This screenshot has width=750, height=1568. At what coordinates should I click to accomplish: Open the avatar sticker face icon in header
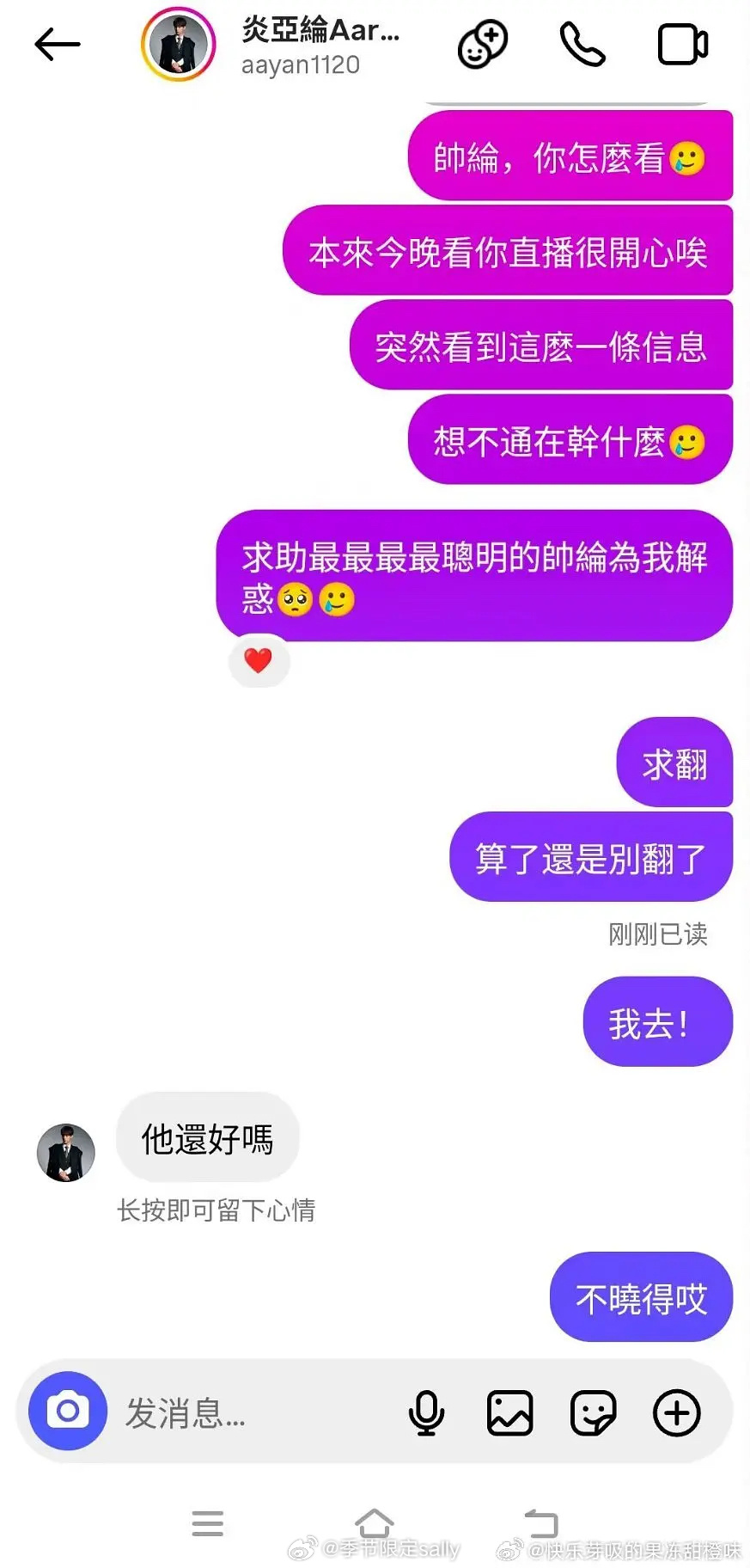[482, 44]
